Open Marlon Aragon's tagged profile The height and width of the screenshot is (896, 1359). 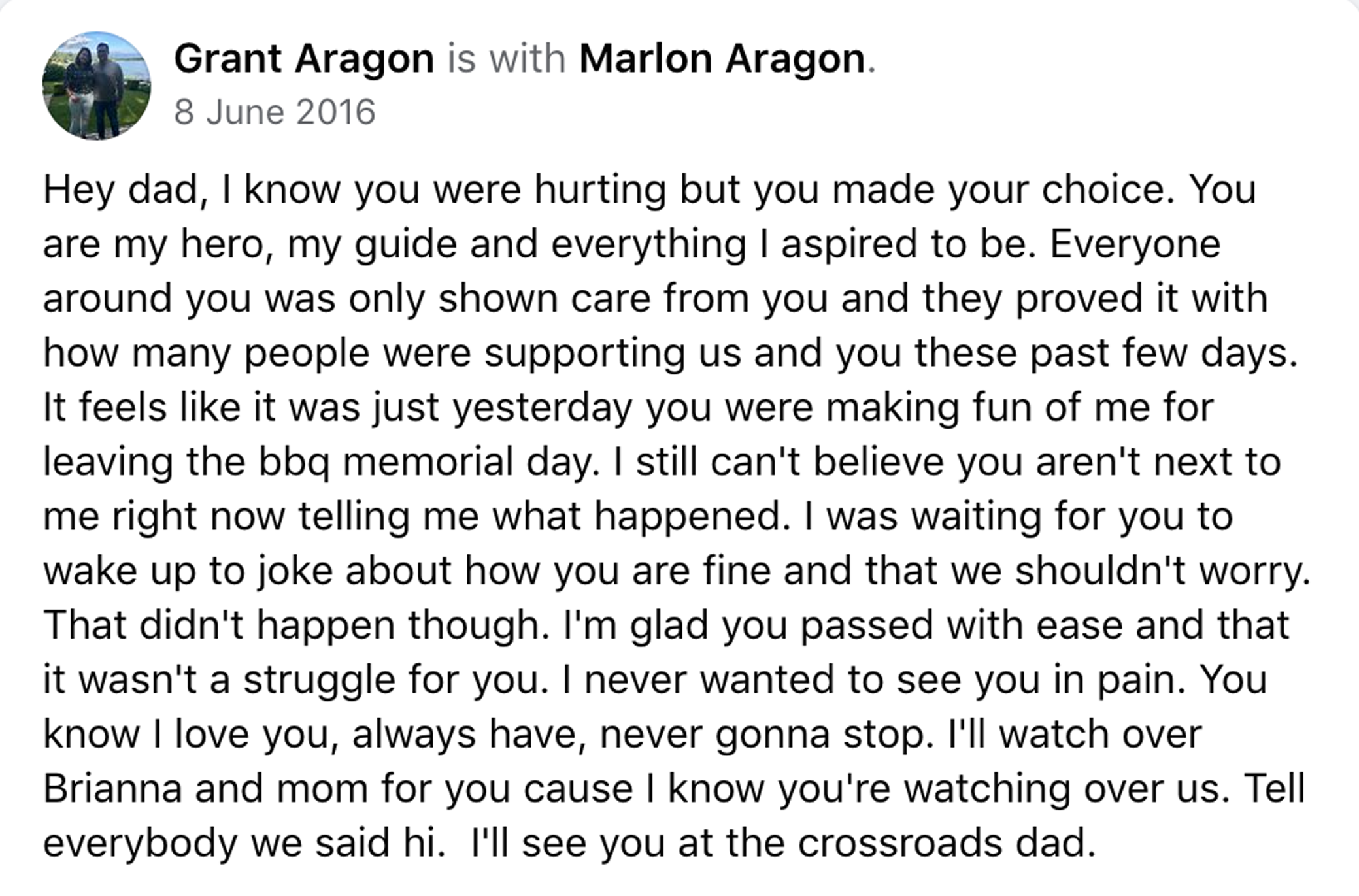[x=722, y=59]
